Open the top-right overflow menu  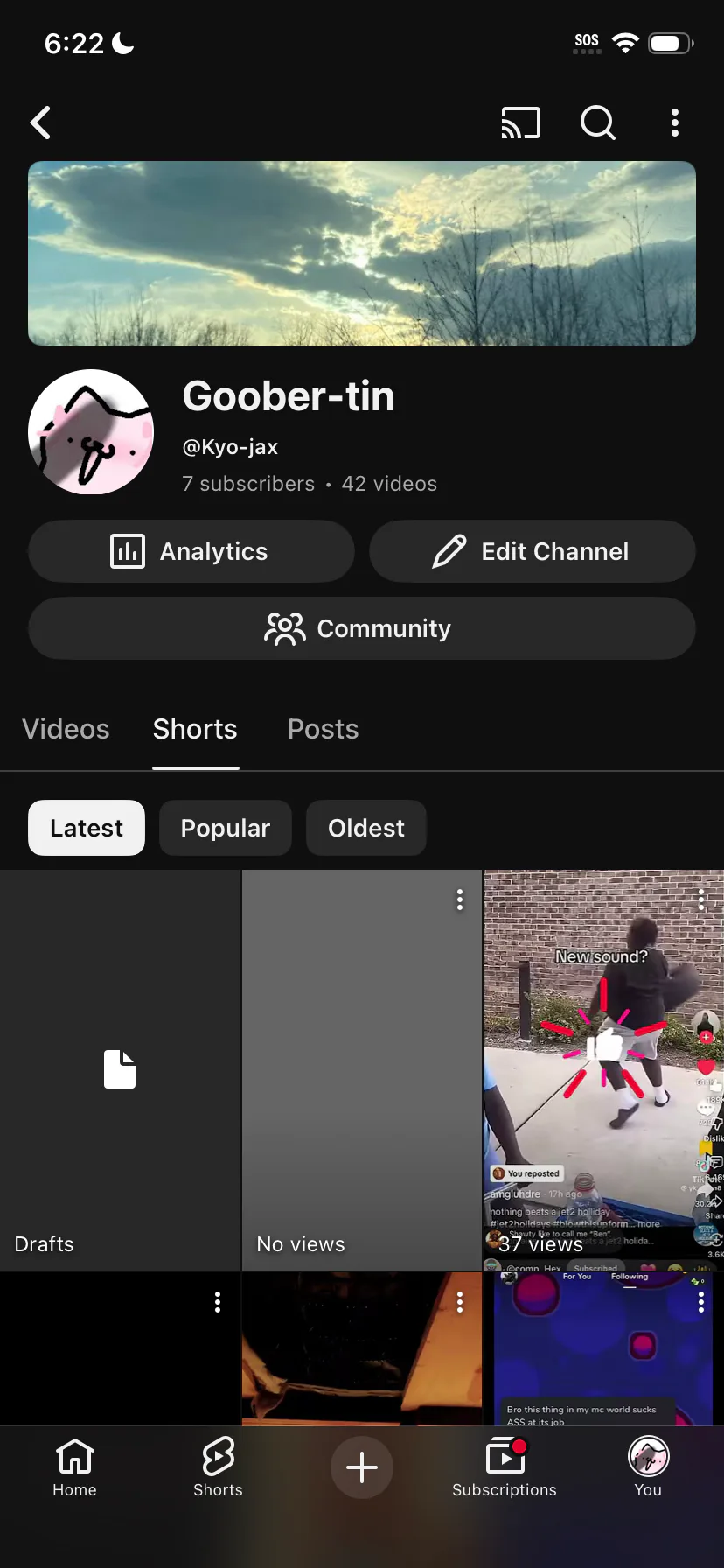[x=674, y=123]
